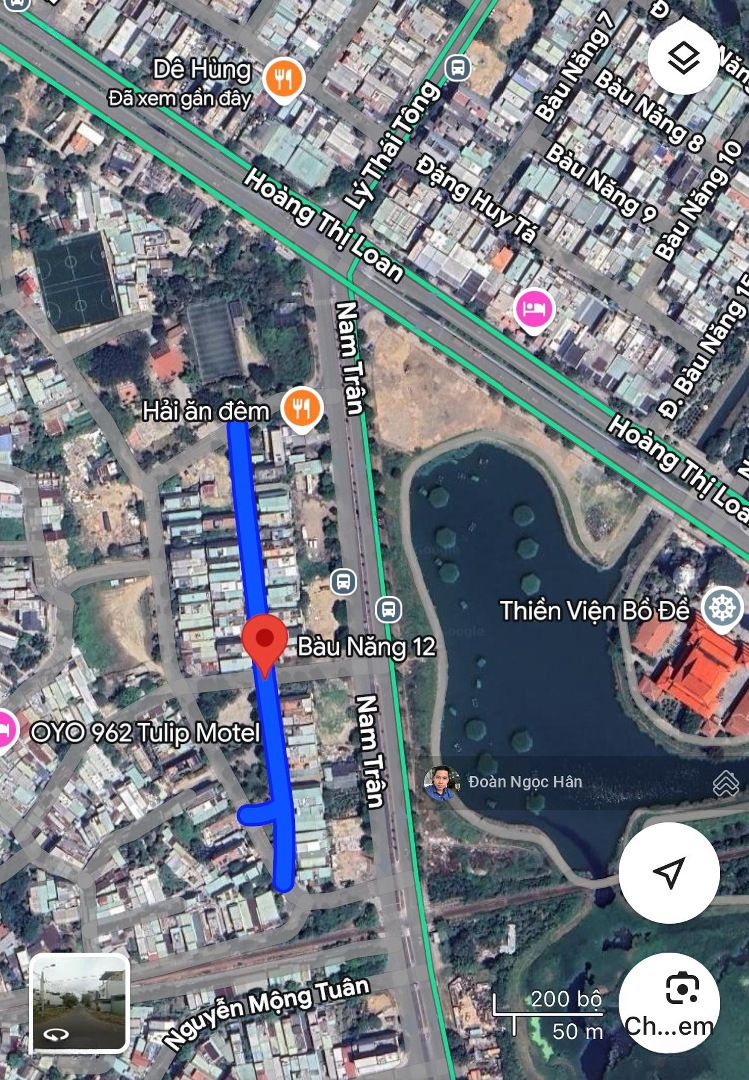This screenshot has height=1080, width=749.
Task: Center map on my location
Action: (669, 872)
